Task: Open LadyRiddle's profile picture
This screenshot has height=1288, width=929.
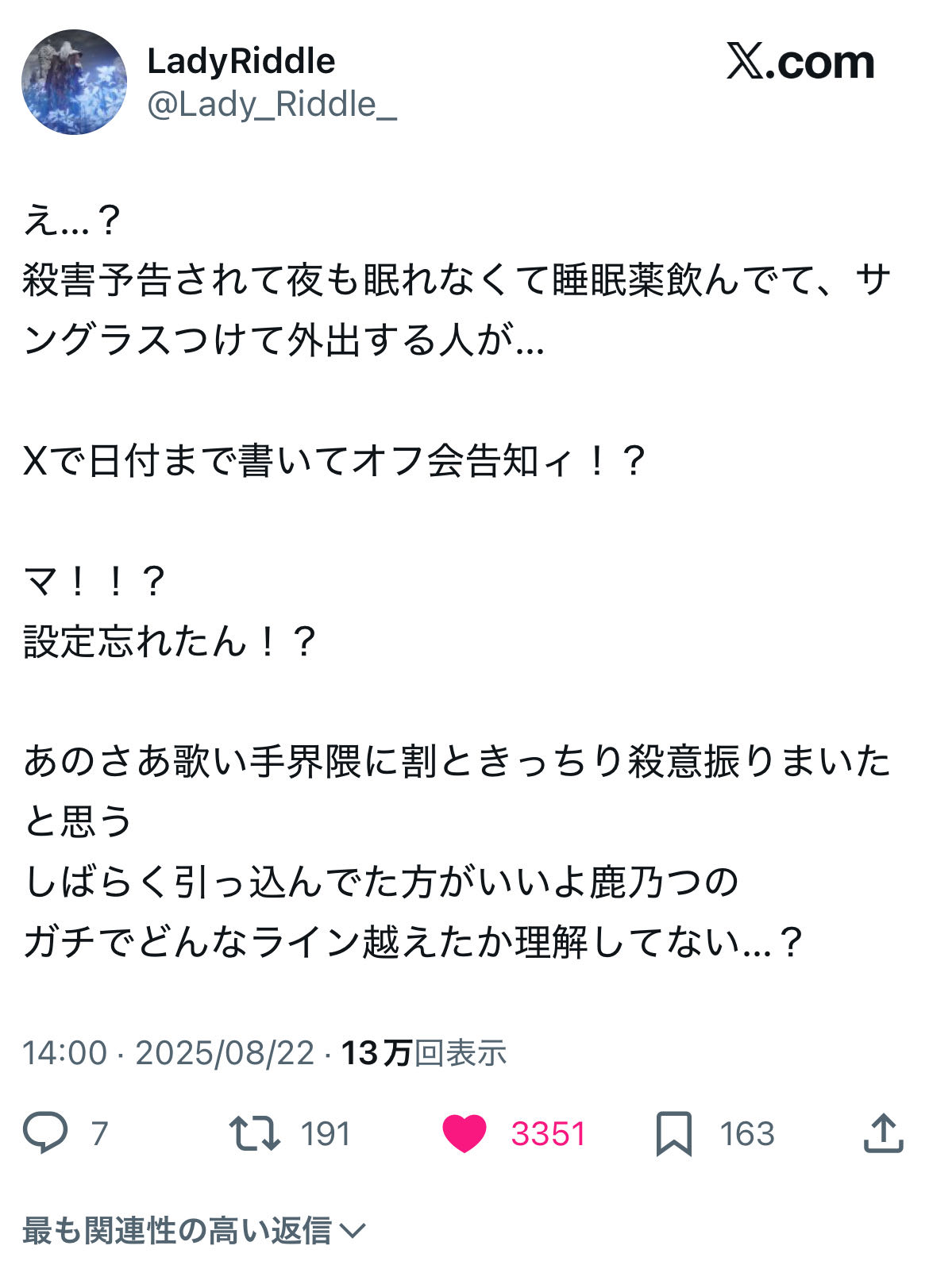Action: 74,83
